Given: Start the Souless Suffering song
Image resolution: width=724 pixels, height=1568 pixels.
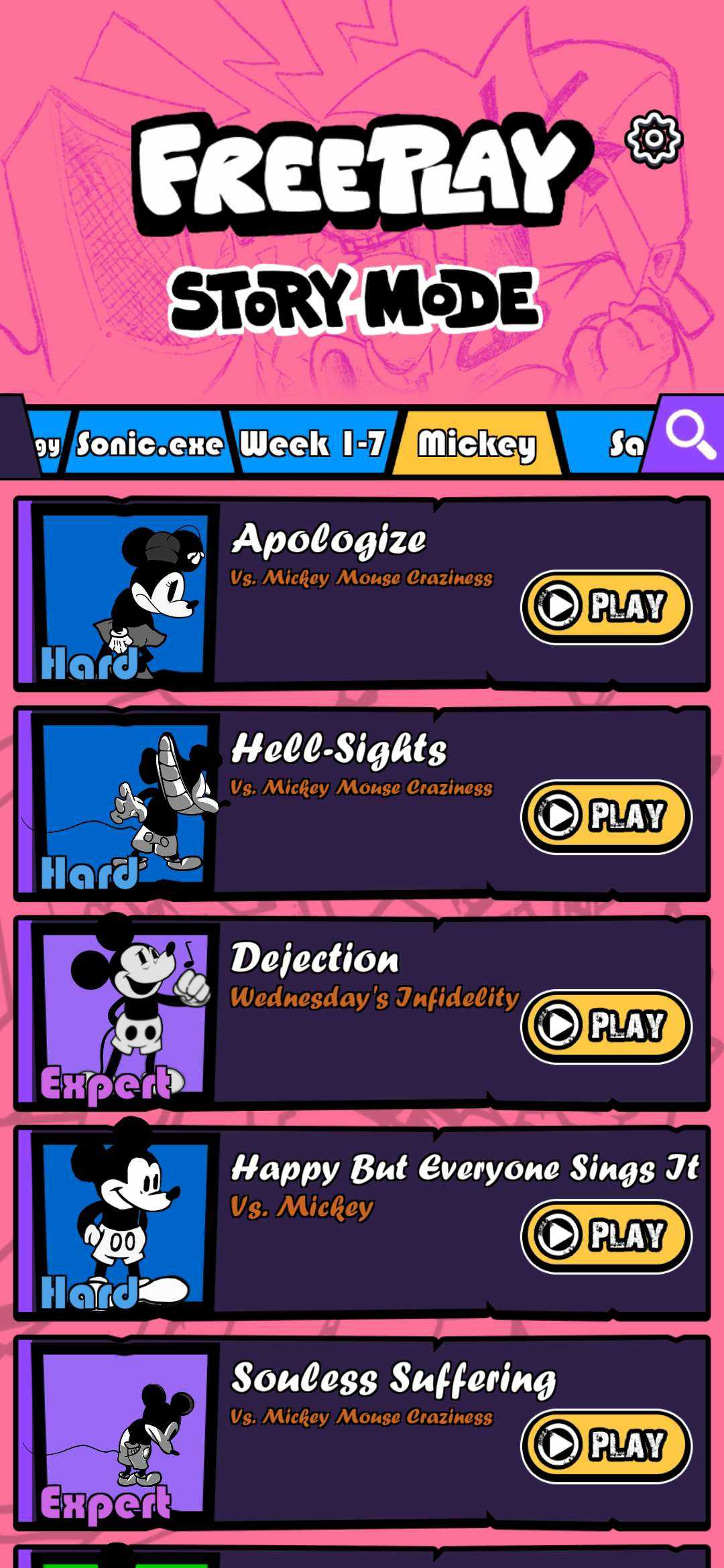Looking at the screenshot, I should pos(606,1445).
